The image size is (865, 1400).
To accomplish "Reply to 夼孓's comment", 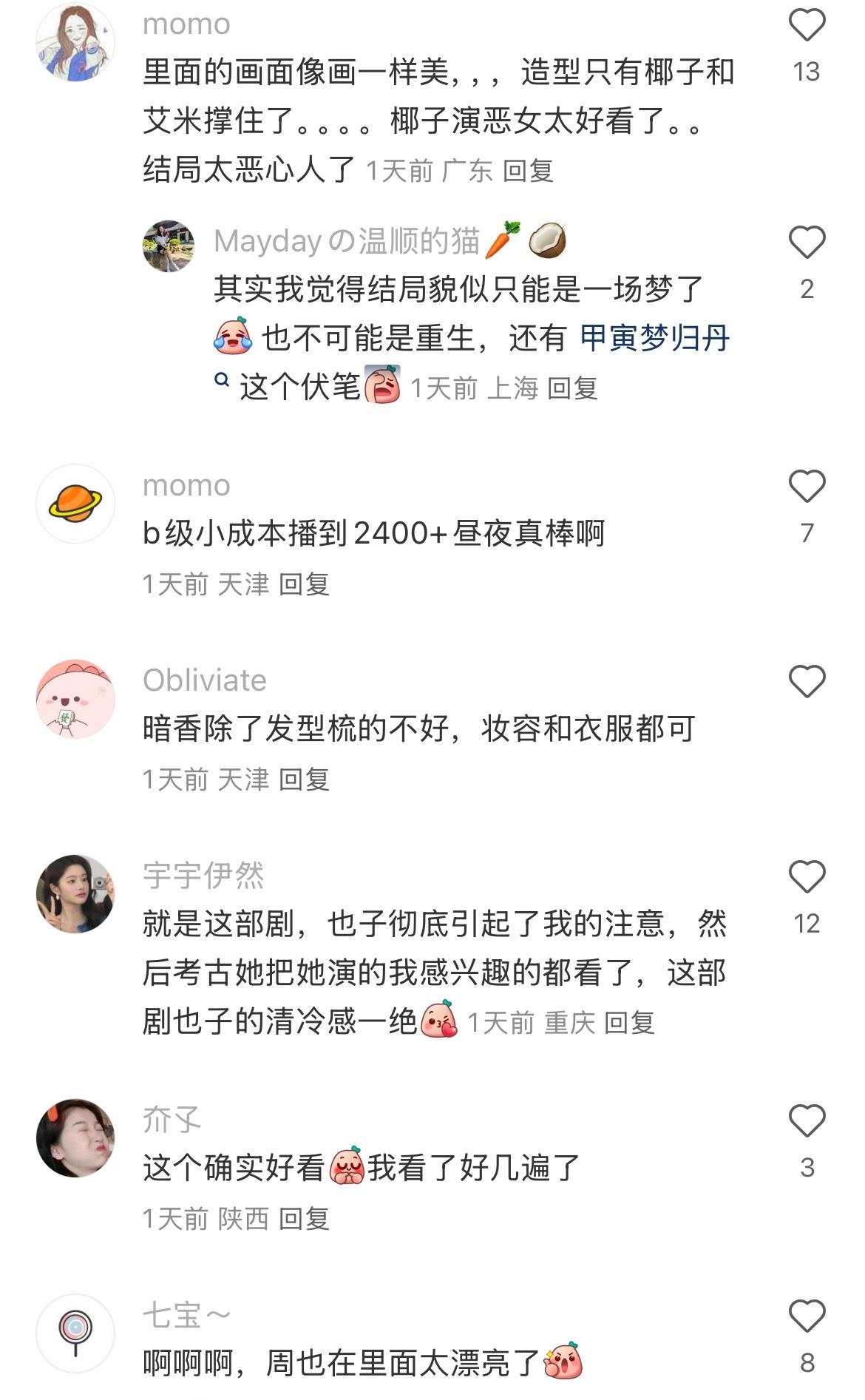I will [x=304, y=1219].
